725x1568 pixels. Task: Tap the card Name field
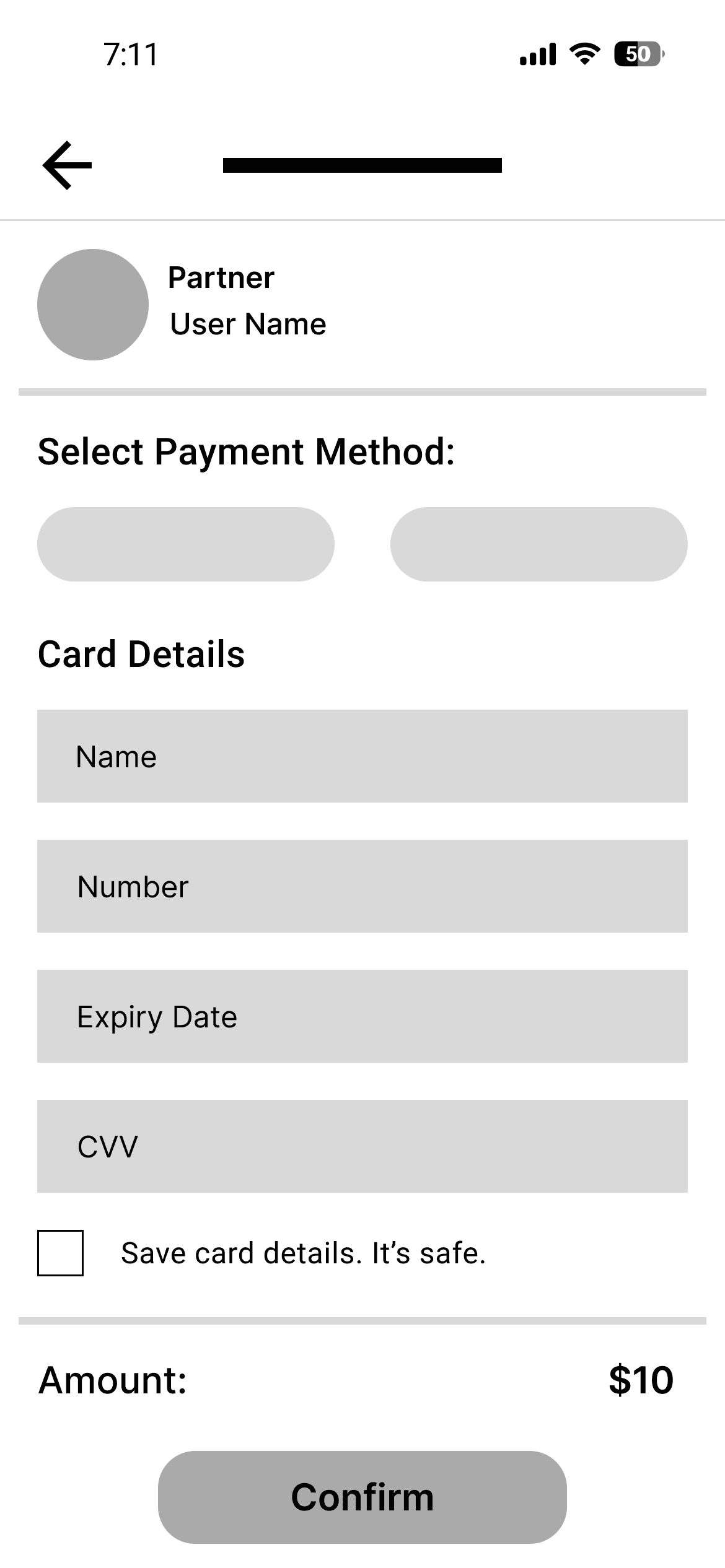[x=362, y=756]
